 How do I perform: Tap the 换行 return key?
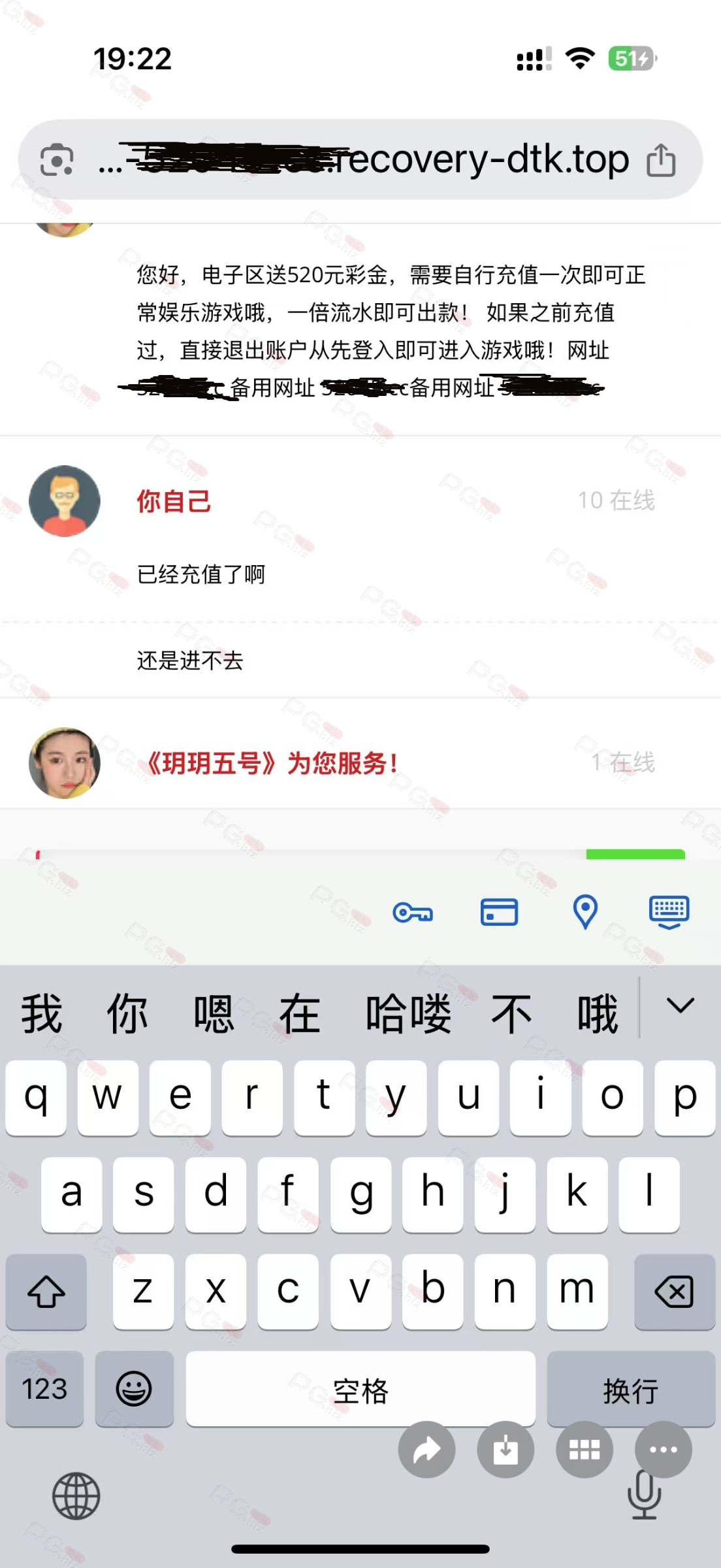[631, 1389]
